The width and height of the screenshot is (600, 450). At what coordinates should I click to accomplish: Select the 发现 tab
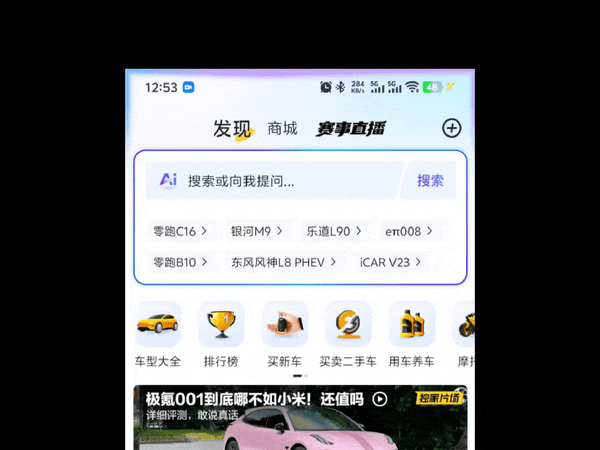pos(232,129)
